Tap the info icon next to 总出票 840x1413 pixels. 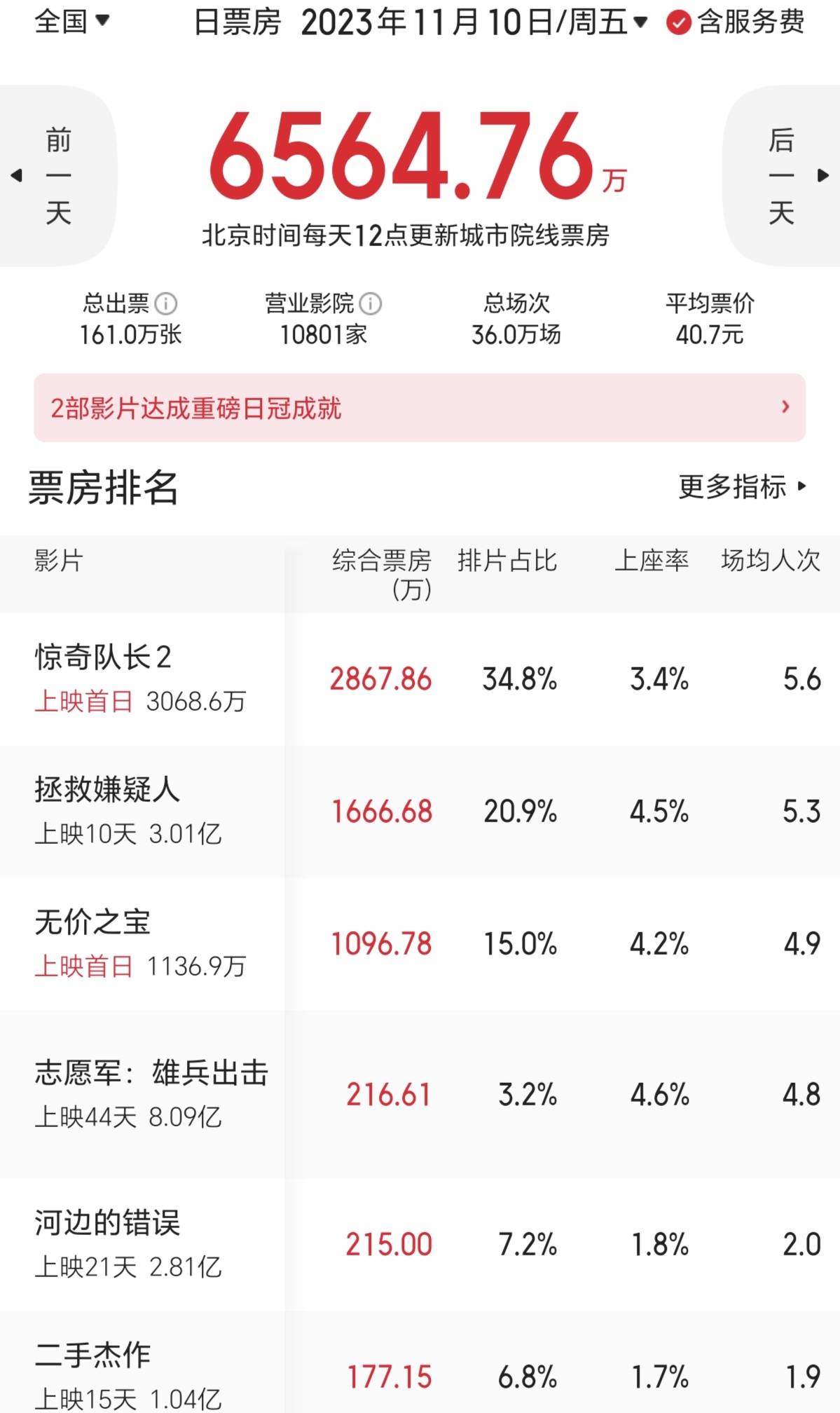166,303
